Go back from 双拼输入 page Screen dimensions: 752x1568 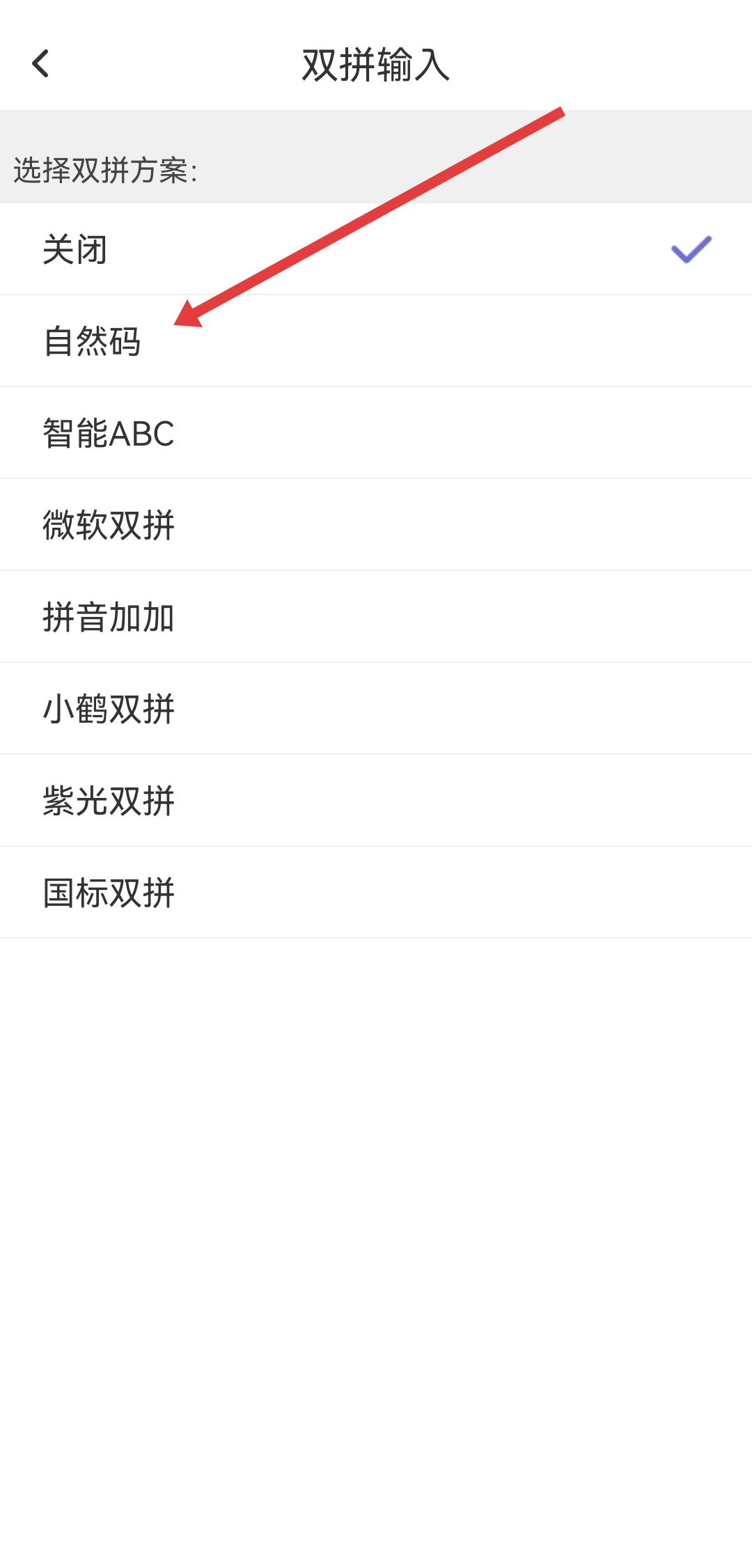click(41, 64)
